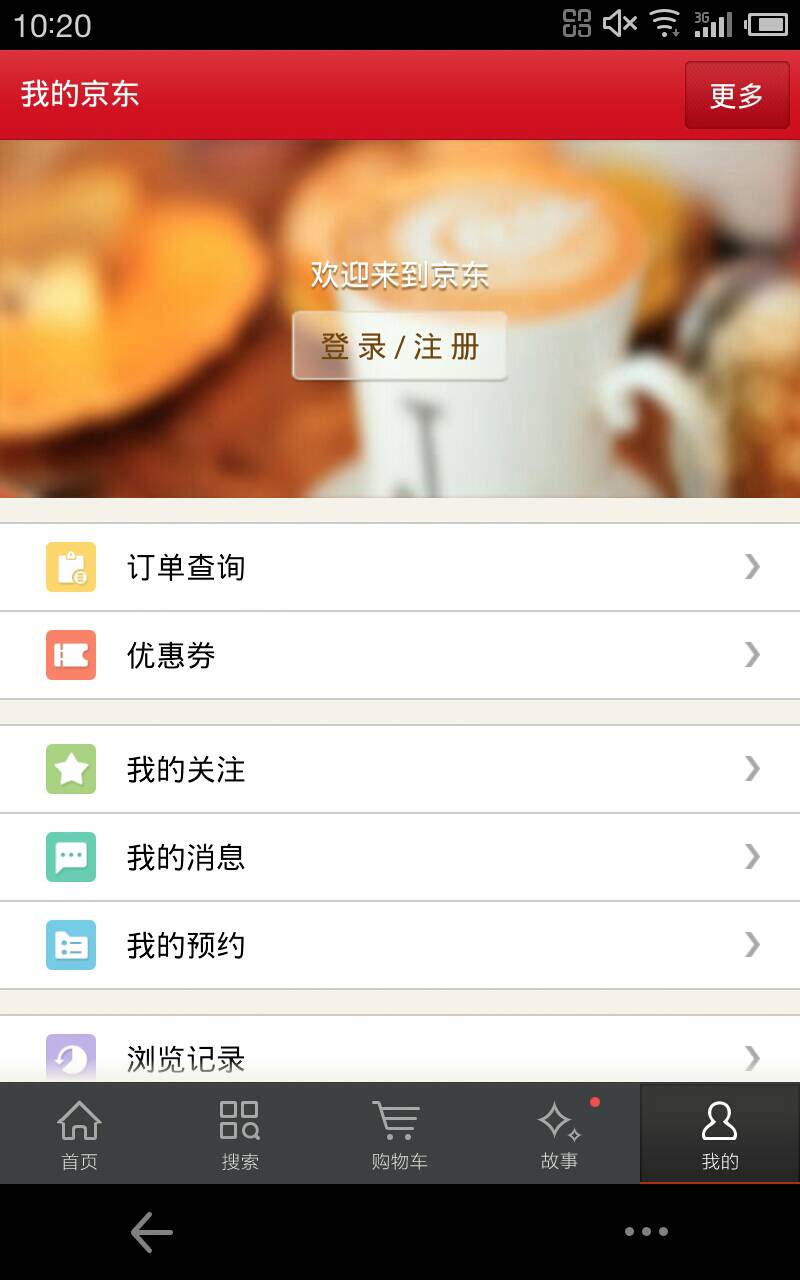The height and width of the screenshot is (1280, 800).
Task: Tap the 登录/注册 button
Action: pos(400,346)
